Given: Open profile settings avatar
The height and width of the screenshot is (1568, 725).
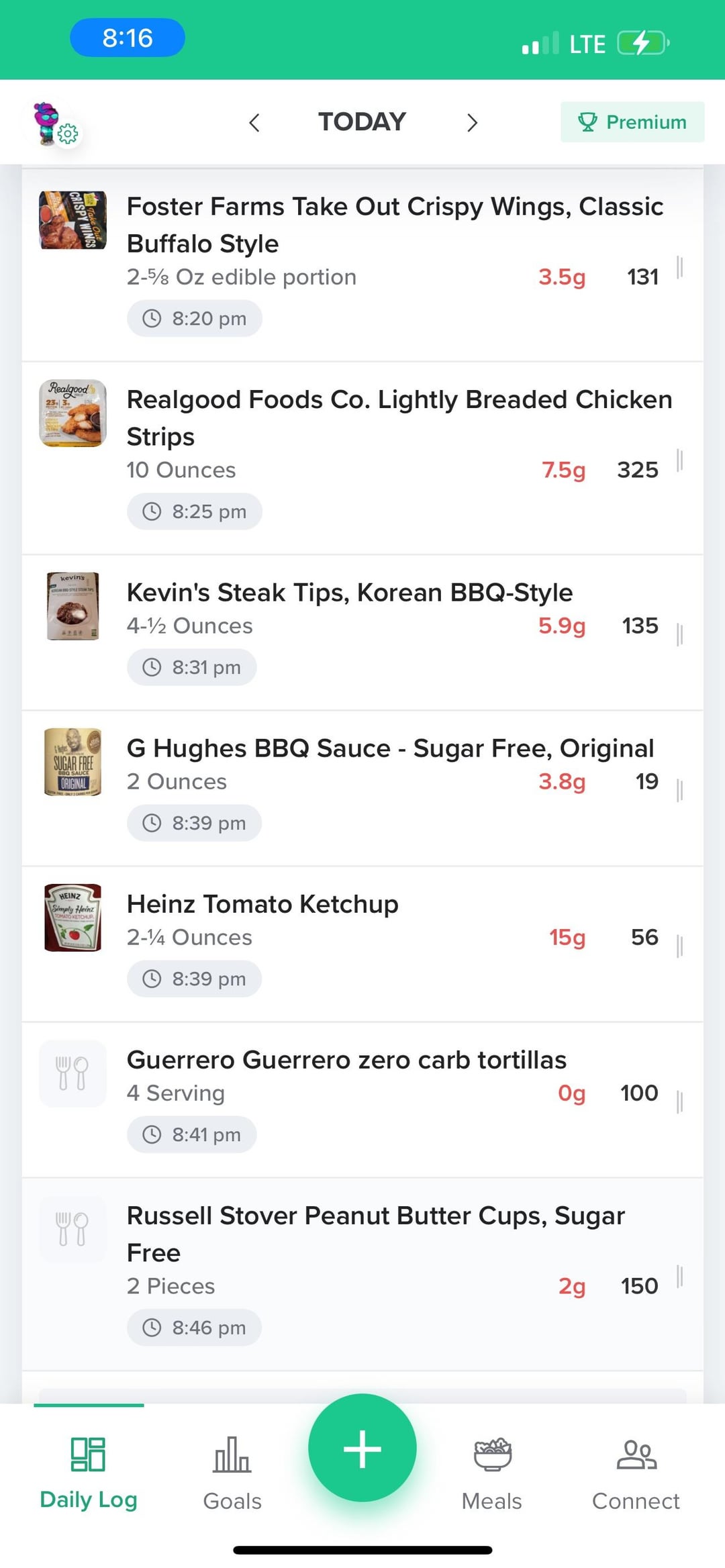Looking at the screenshot, I should pyautogui.click(x=56, y=124).
